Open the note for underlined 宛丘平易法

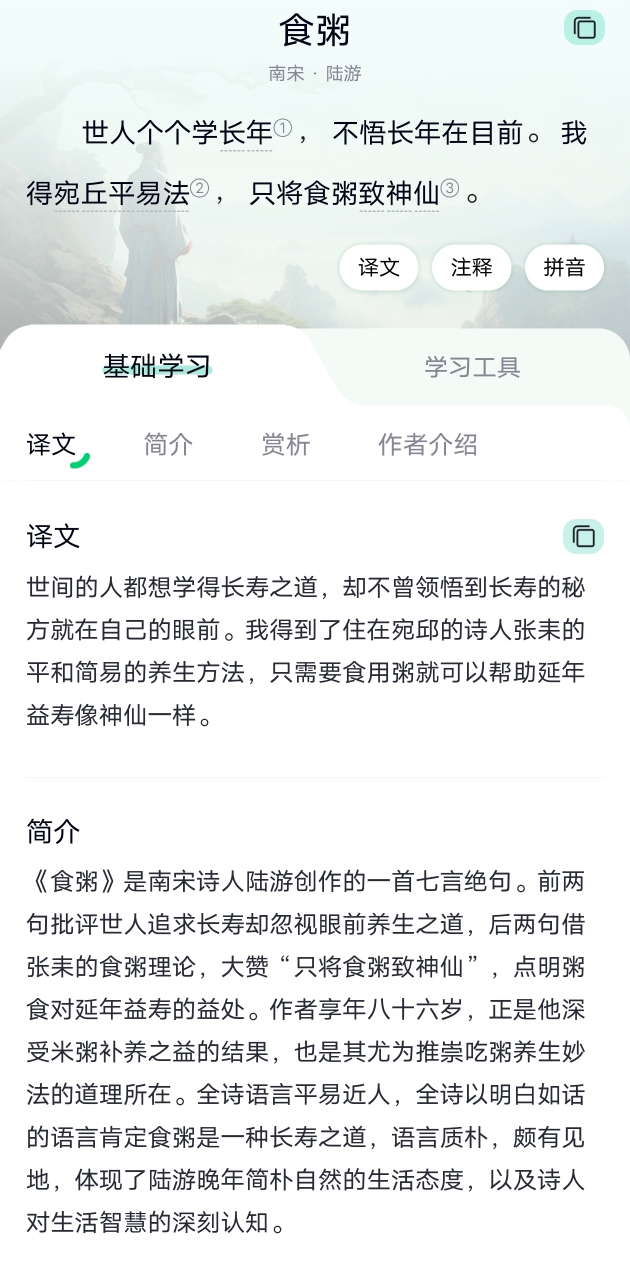(122, 193)
